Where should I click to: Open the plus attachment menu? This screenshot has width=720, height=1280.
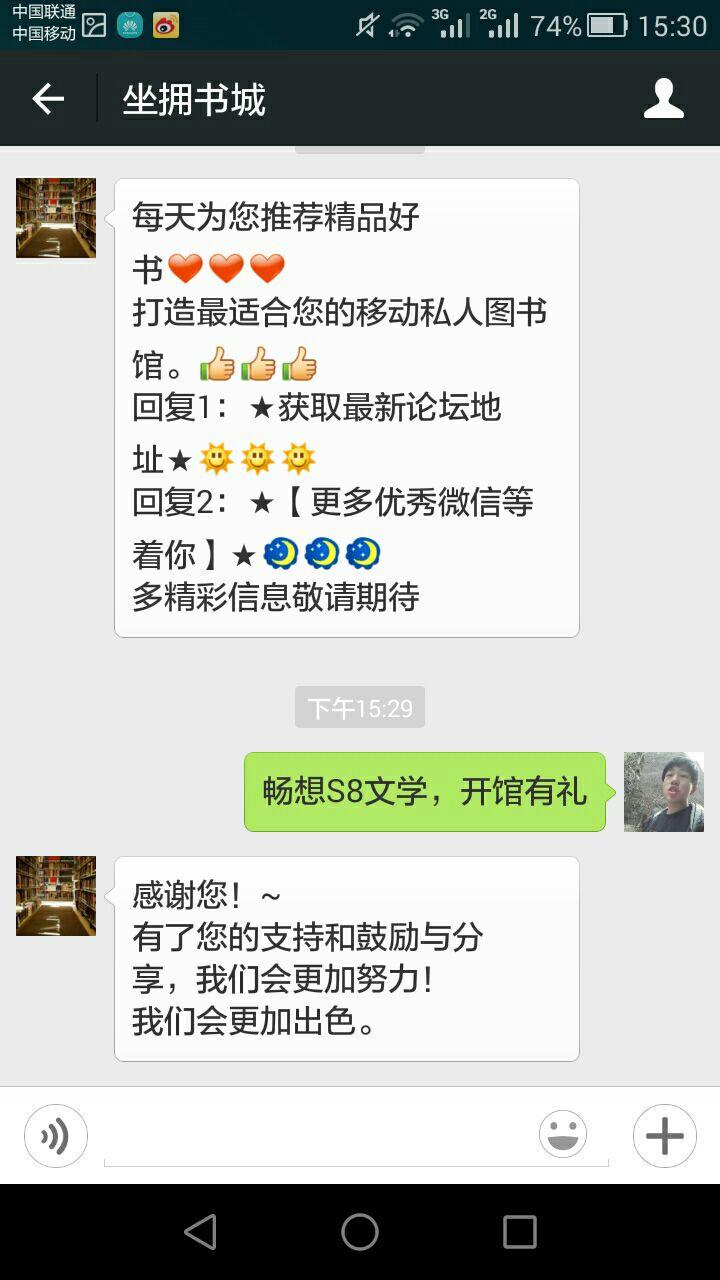coord(664,1136)
